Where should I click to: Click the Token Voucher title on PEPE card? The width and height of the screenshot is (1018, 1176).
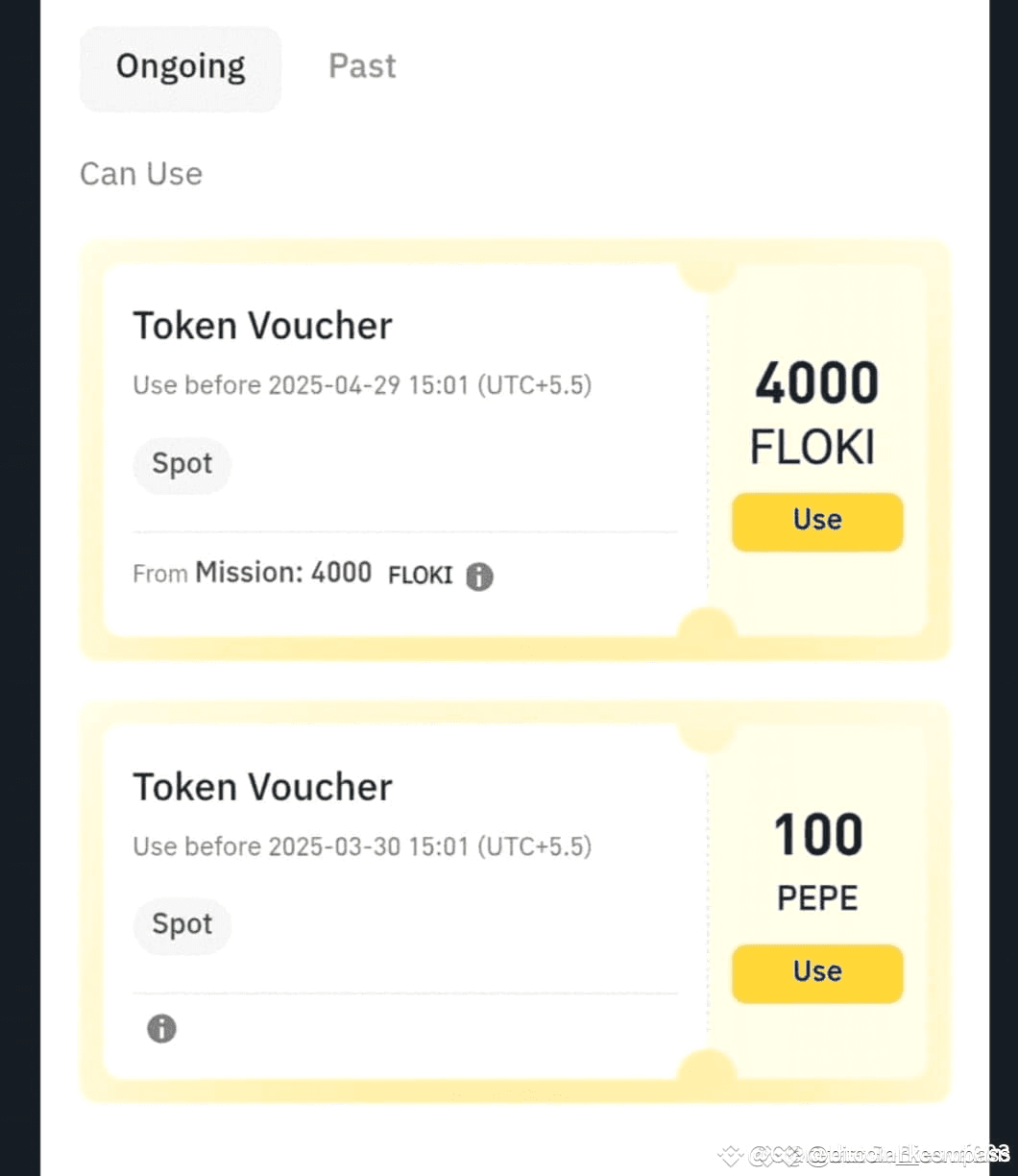tap(262, 786)
